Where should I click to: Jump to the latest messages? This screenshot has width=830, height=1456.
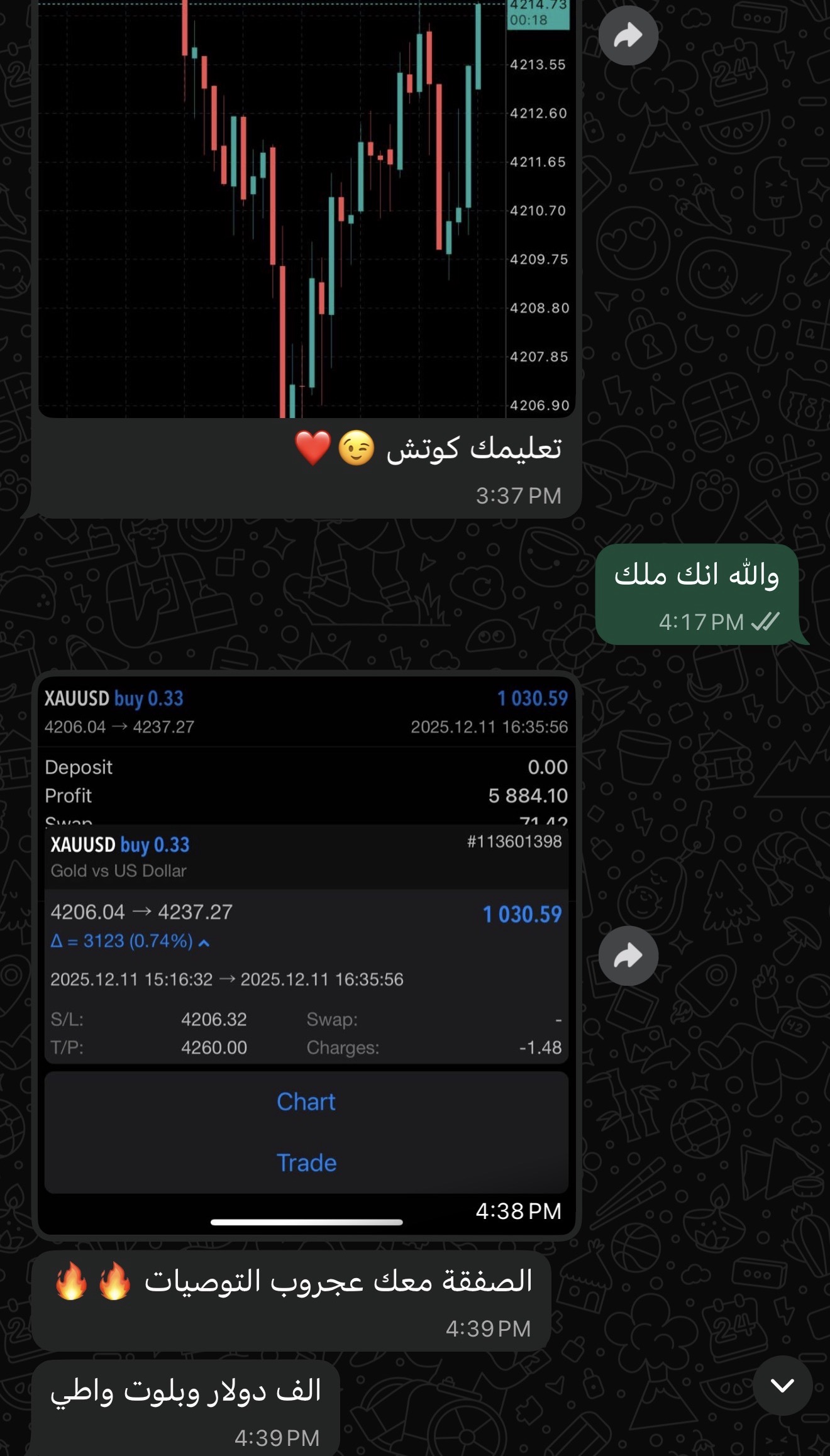[x=782, y=1386]
